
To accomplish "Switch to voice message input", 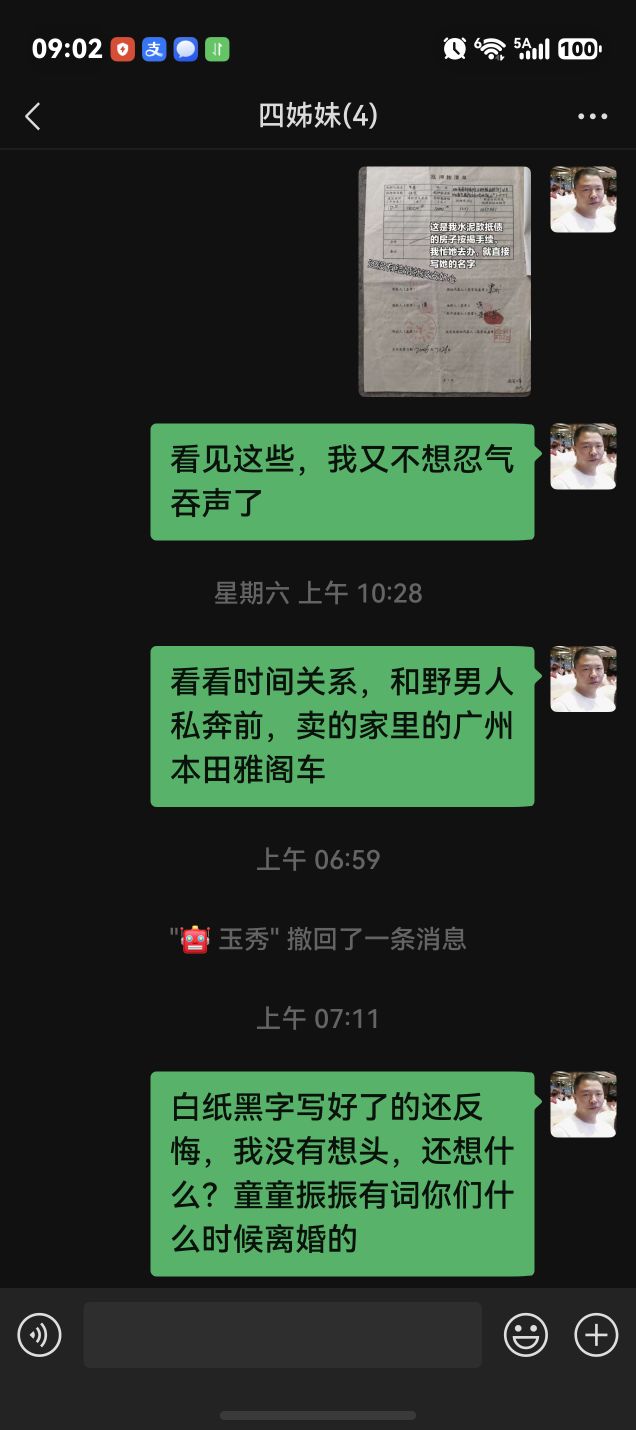I will [x=40, y=1334].
